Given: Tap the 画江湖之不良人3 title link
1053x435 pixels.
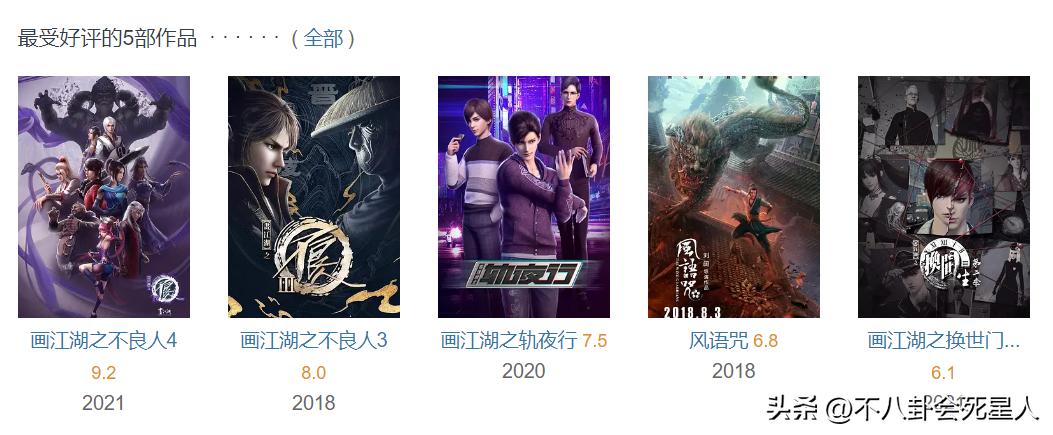Looking at the screenshot, I should (x=314, y=341).
